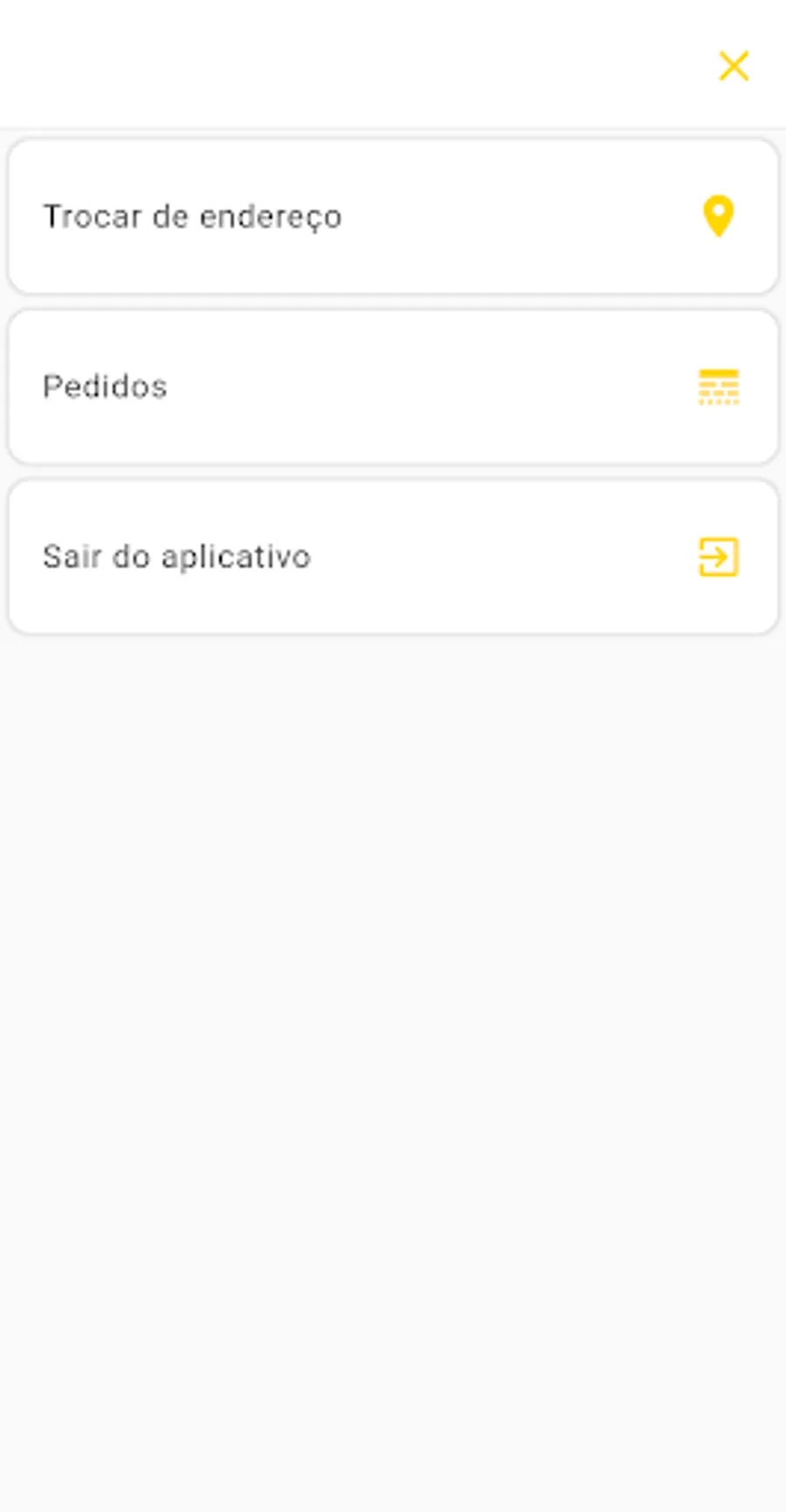Open Trocar de endereço
Image resolution: width=786 pixels, height=1512 pixels.
pos(393,216)
